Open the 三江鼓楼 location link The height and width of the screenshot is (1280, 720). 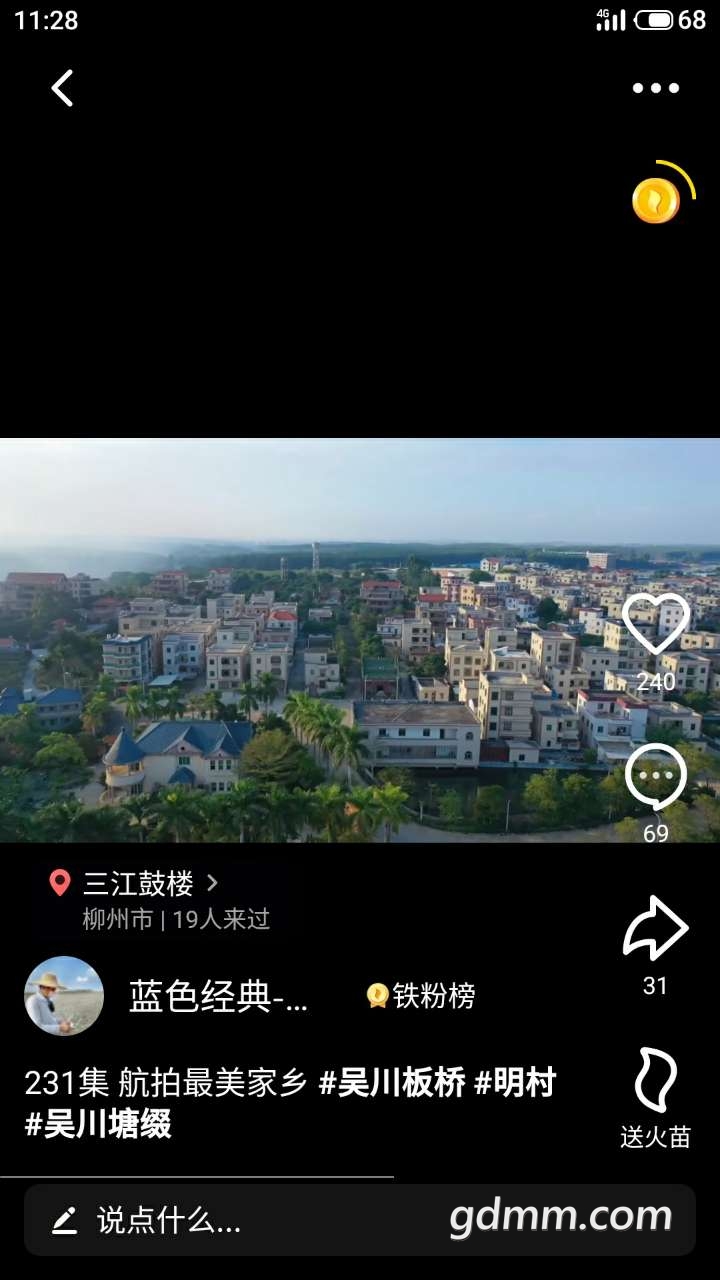point(138,883)
